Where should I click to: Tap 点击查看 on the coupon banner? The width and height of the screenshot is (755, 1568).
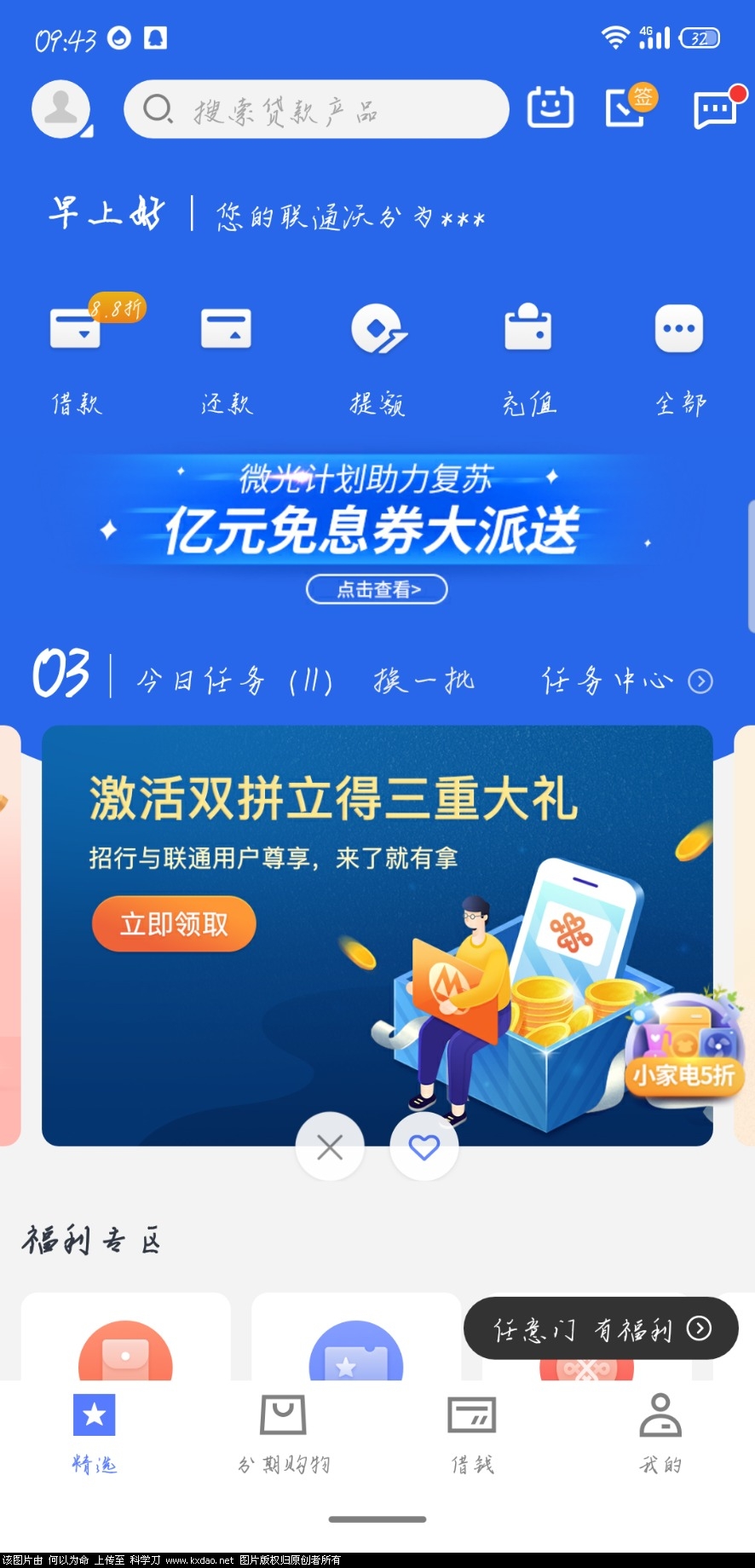(x=377, y=589)
